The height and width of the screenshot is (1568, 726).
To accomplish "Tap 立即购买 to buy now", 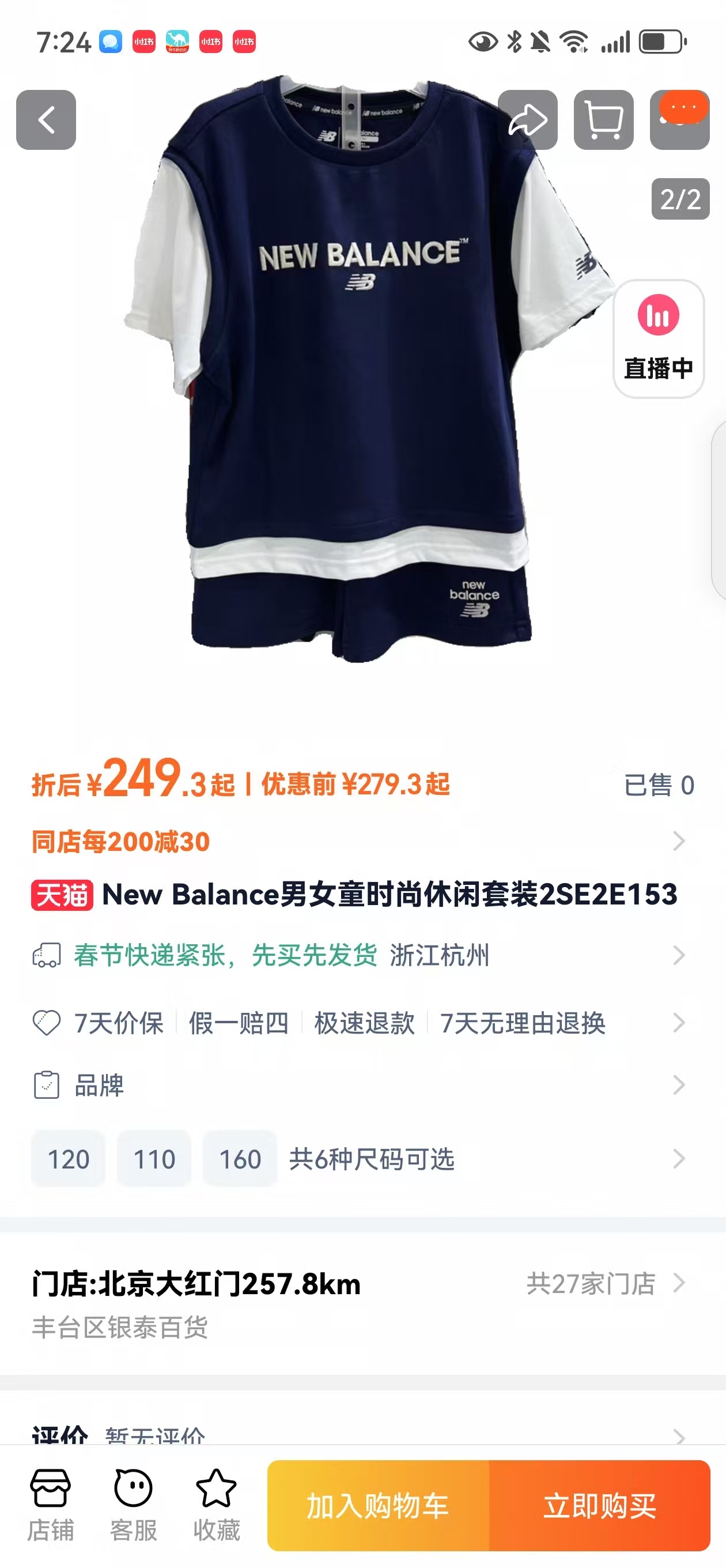I will [x=599, y=1505].
